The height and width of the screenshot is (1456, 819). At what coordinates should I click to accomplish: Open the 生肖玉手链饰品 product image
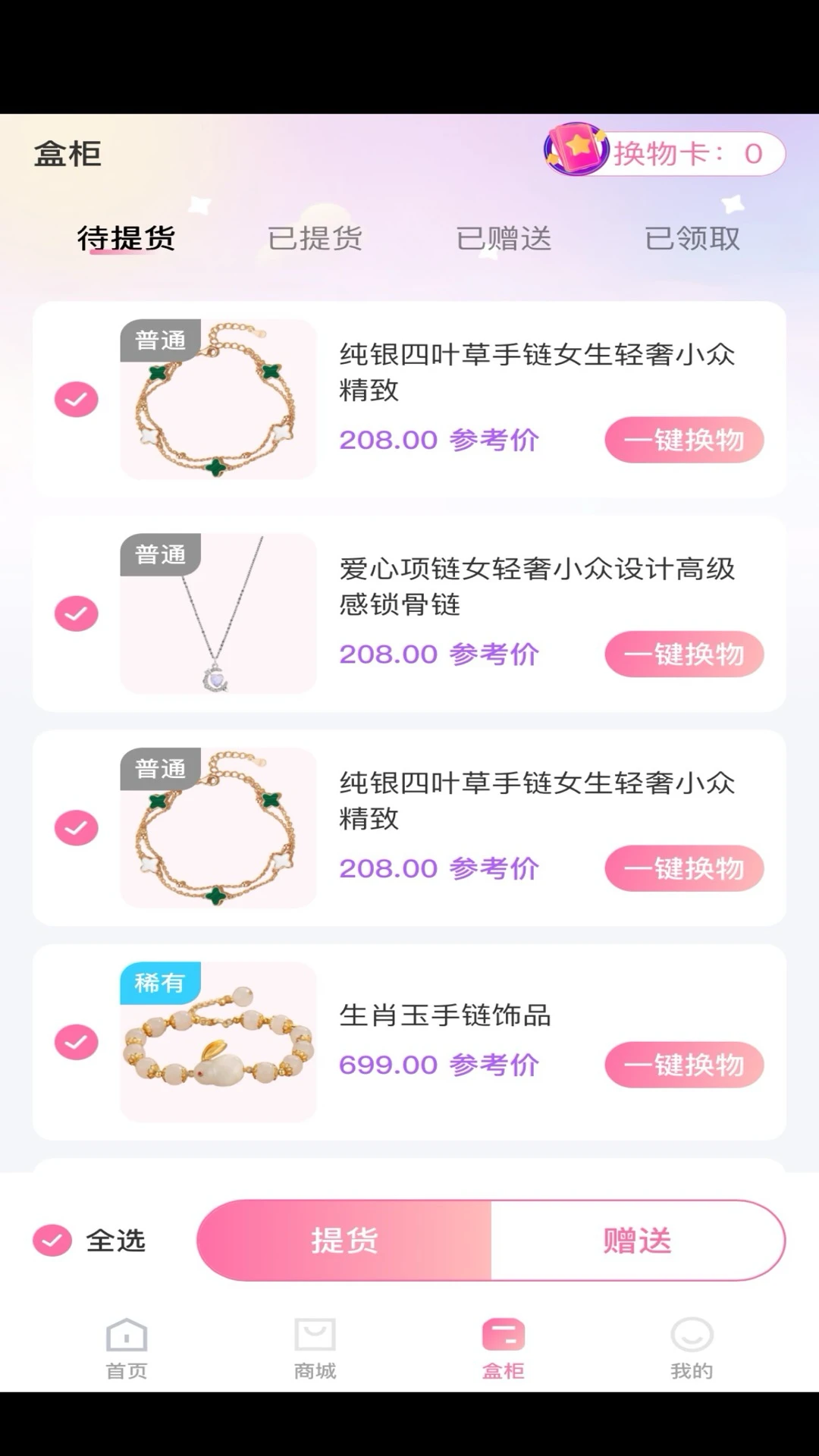point(218,1042)
